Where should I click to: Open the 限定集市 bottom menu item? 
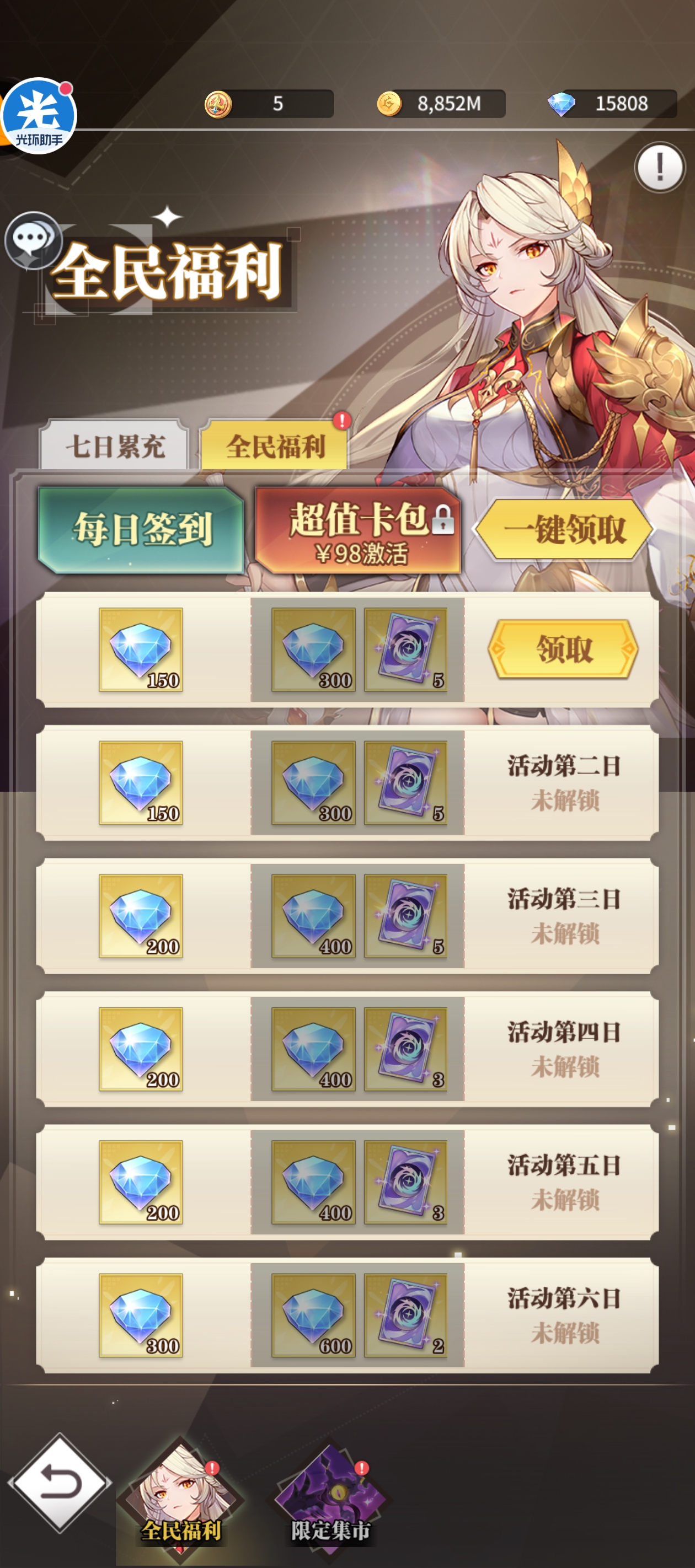click(330, 1498)
